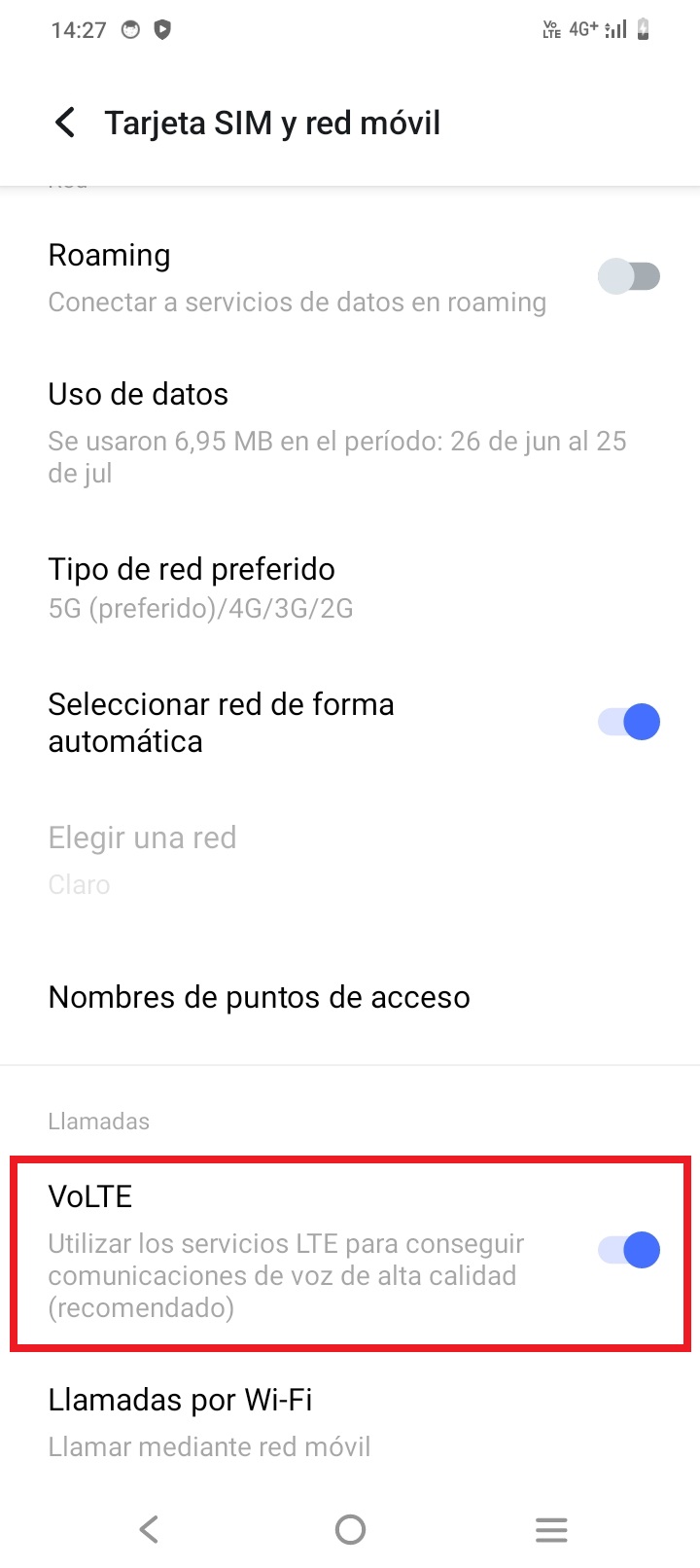Disable the VoLTE switch
The height and width of the screenshot is (1568, 700).
[x=629, y=1250]
